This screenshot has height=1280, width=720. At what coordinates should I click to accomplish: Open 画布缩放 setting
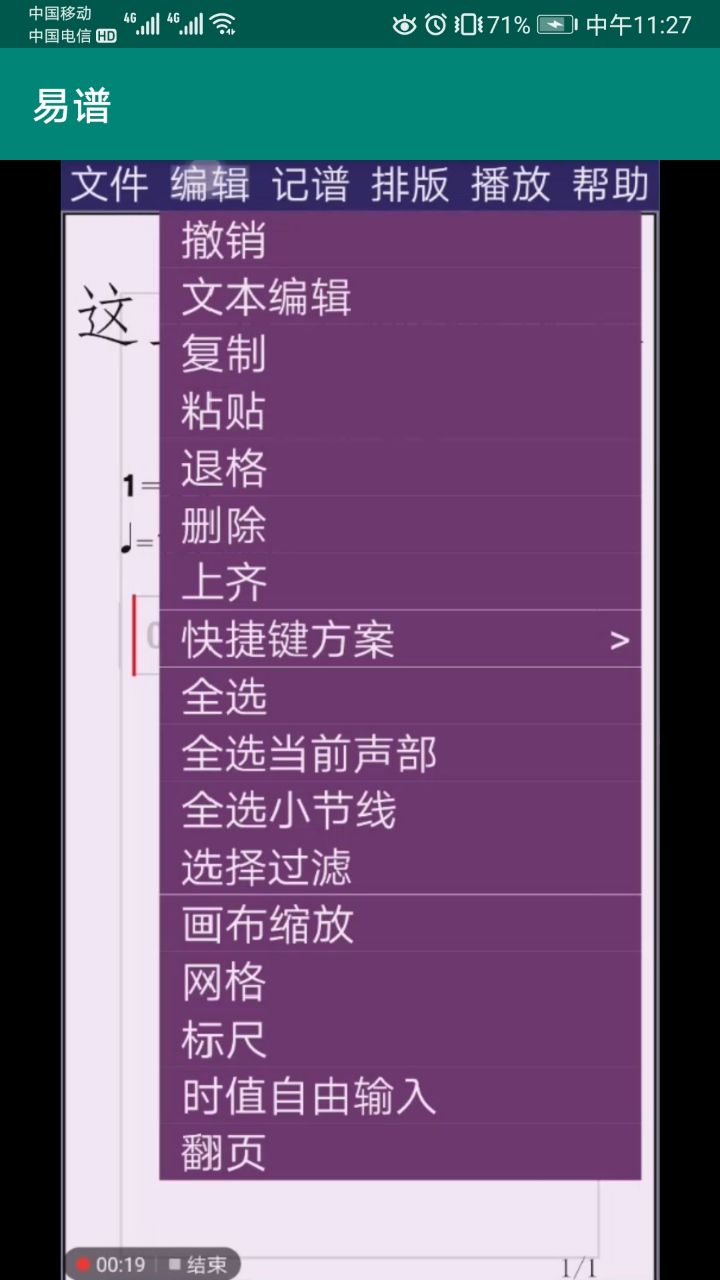pyautogui.click(x=400, y=924)
